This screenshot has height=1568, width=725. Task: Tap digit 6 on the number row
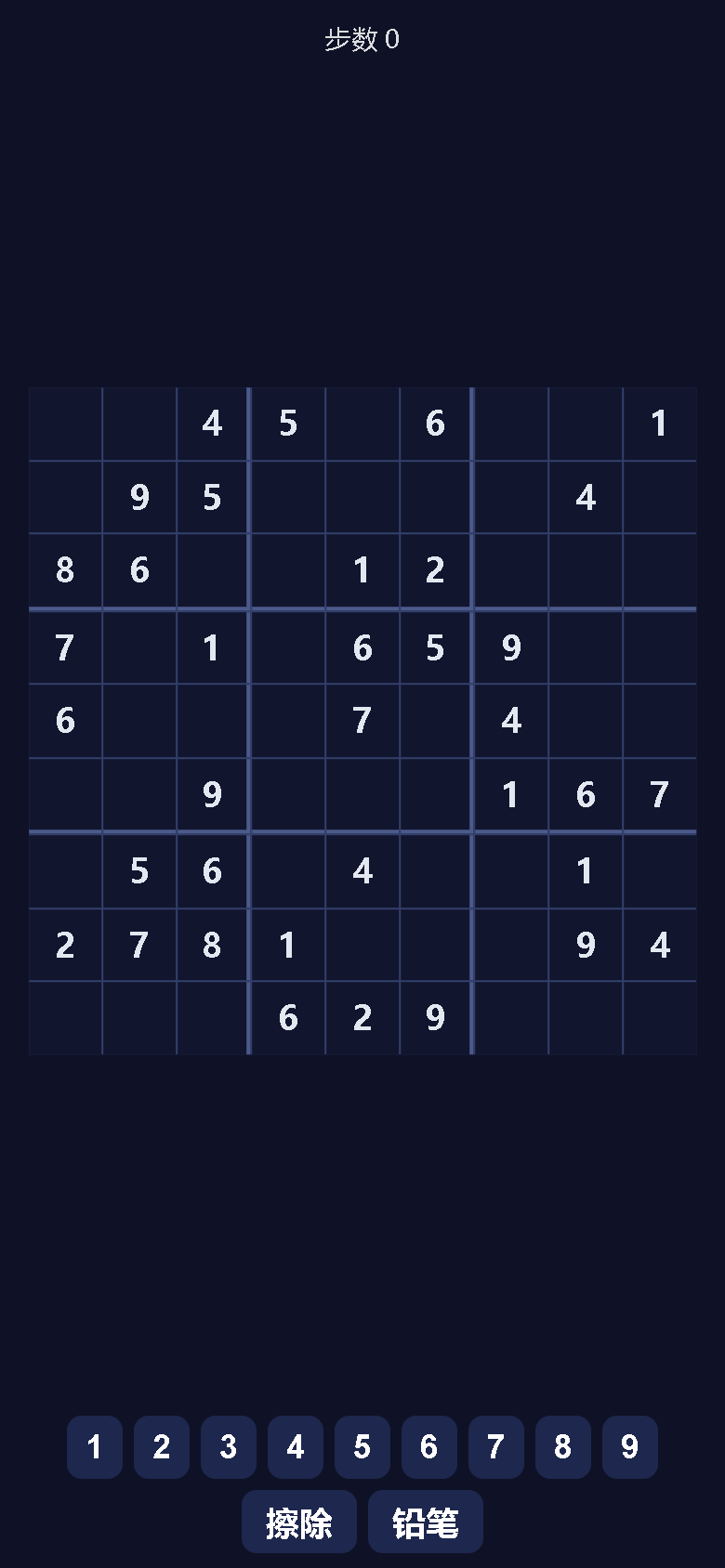coord(429,1447)
